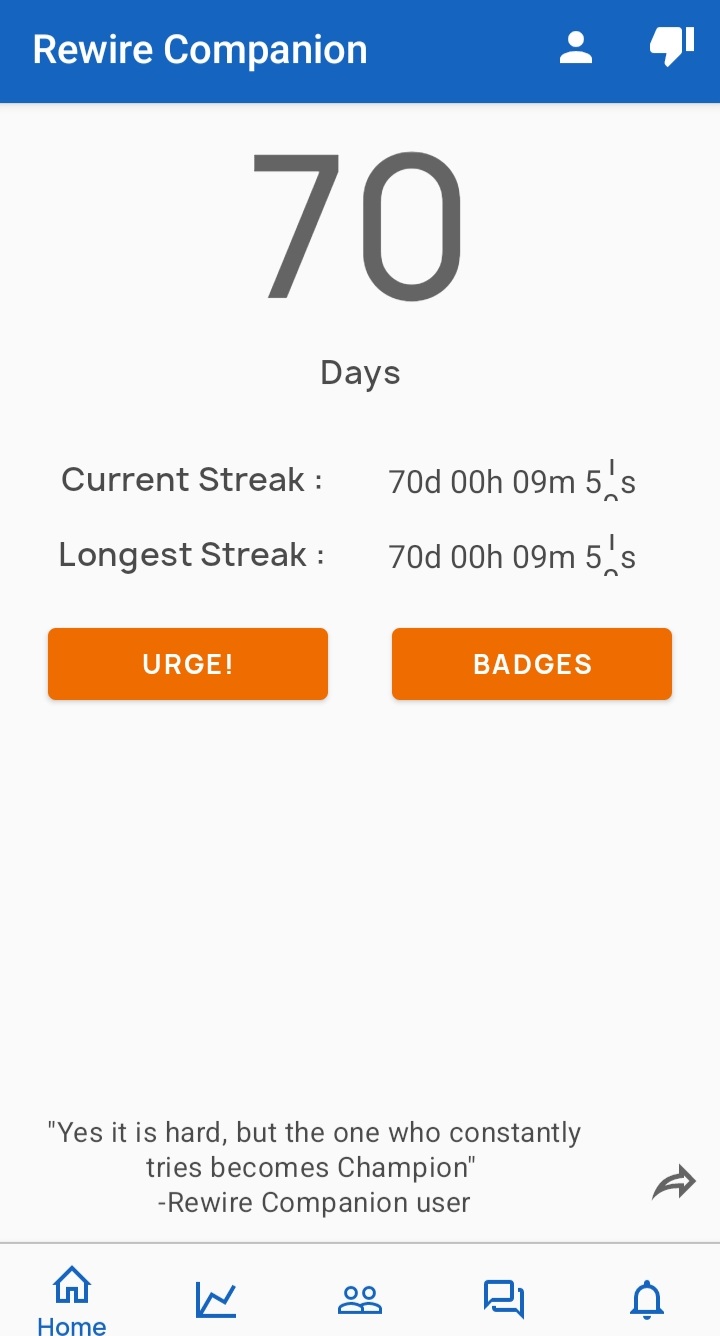Share the motivational quote
The image size is (720, 1336).
pos(673,1182)
